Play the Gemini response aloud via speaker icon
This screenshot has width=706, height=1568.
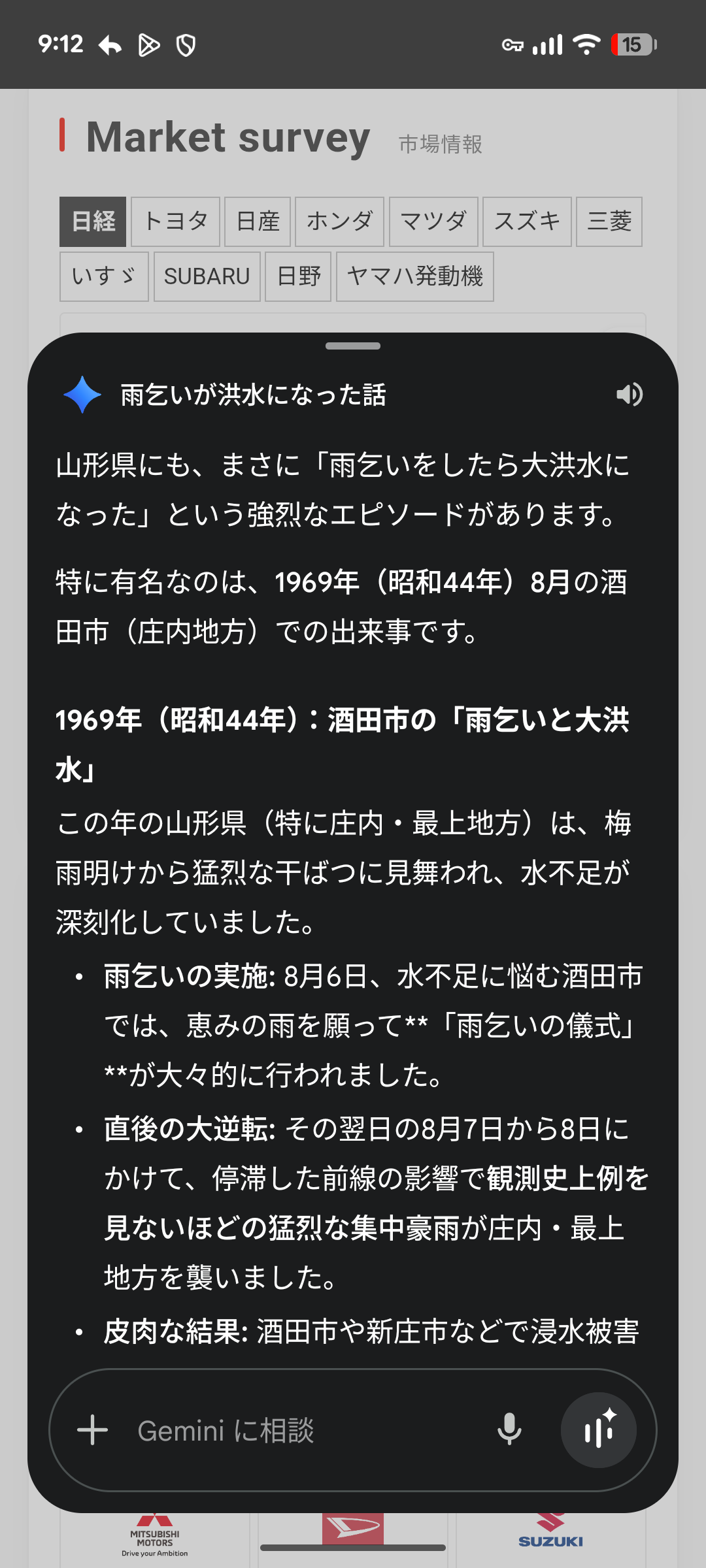pyautogui.click(x=630, y=395)
